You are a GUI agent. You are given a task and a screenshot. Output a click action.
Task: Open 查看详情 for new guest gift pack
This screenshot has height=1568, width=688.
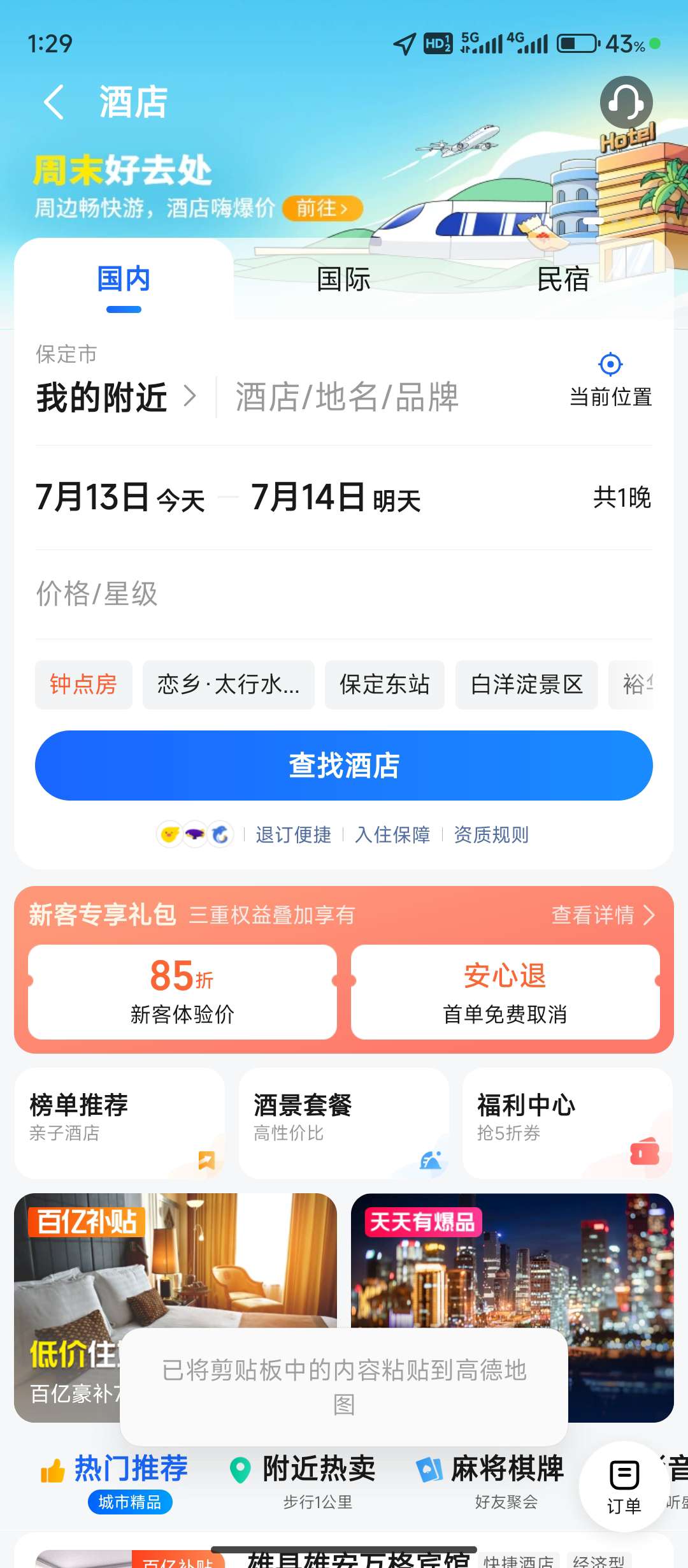coord(602,915)
